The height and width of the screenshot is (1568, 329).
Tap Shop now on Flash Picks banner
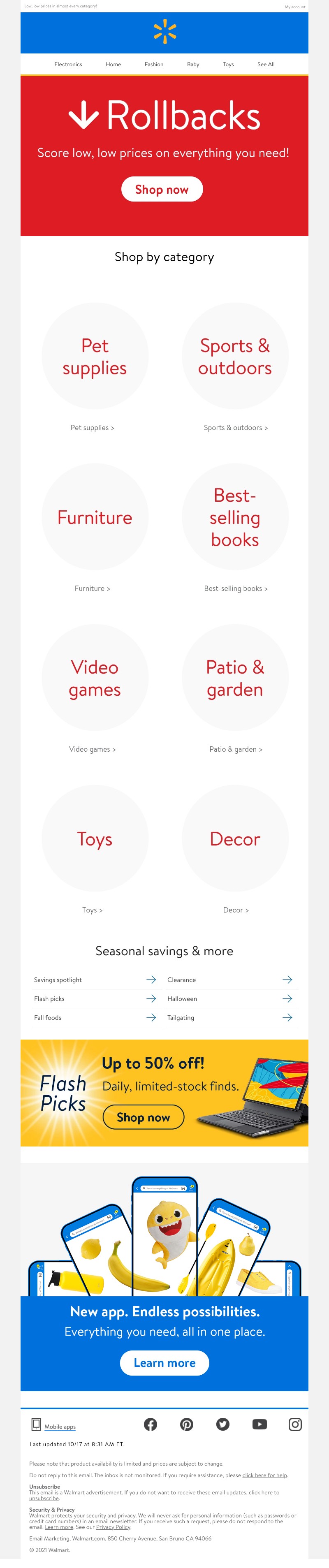tap(143, 1118)
